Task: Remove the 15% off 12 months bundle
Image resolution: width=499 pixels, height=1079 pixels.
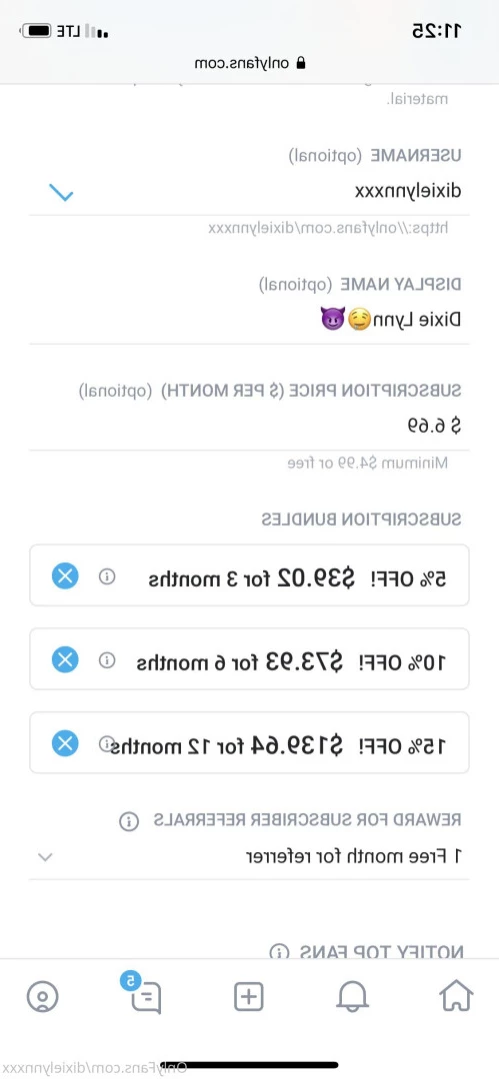Action: pos(65,744)
